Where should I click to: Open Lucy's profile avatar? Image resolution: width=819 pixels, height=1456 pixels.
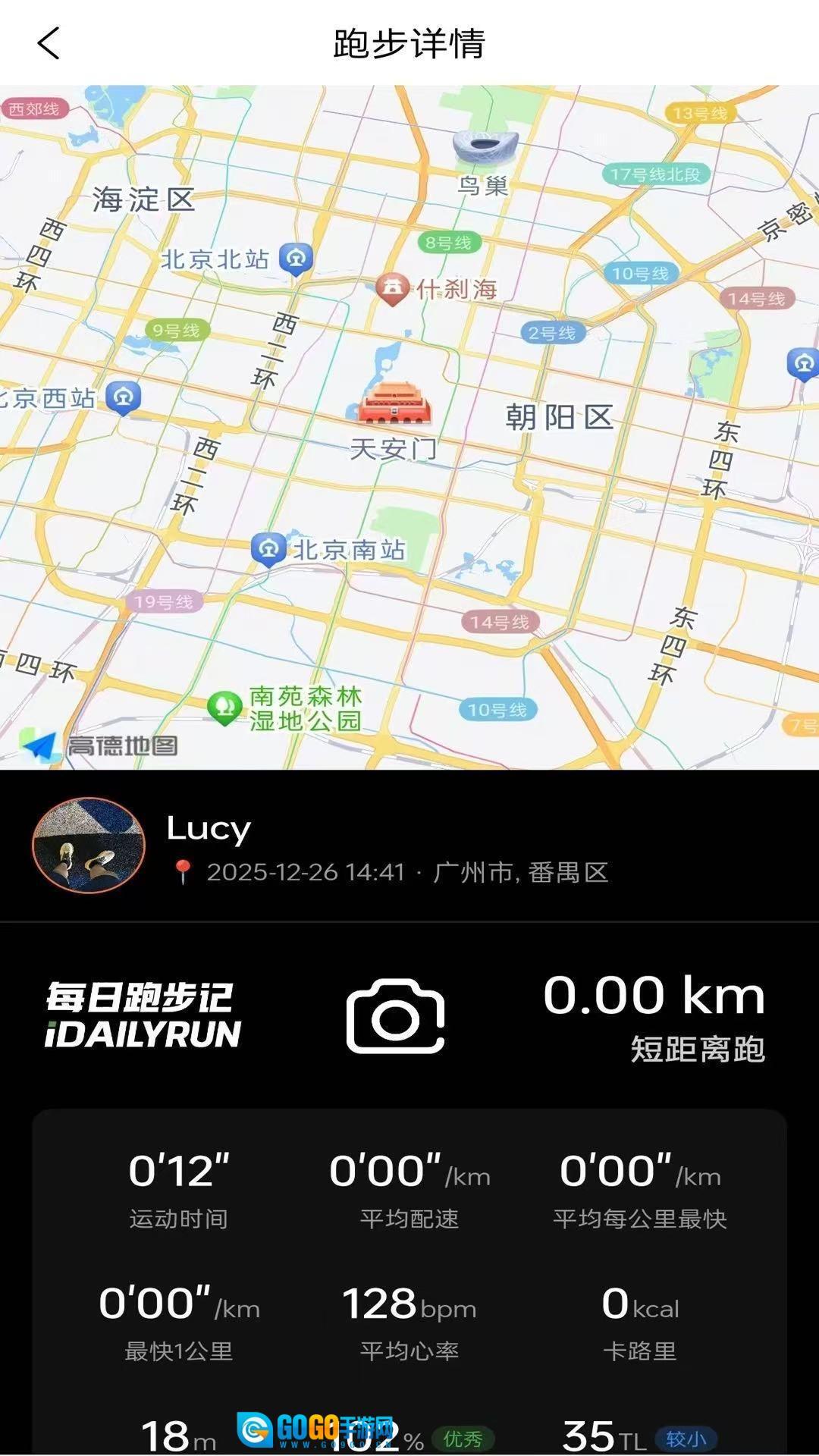pos(89,845)
